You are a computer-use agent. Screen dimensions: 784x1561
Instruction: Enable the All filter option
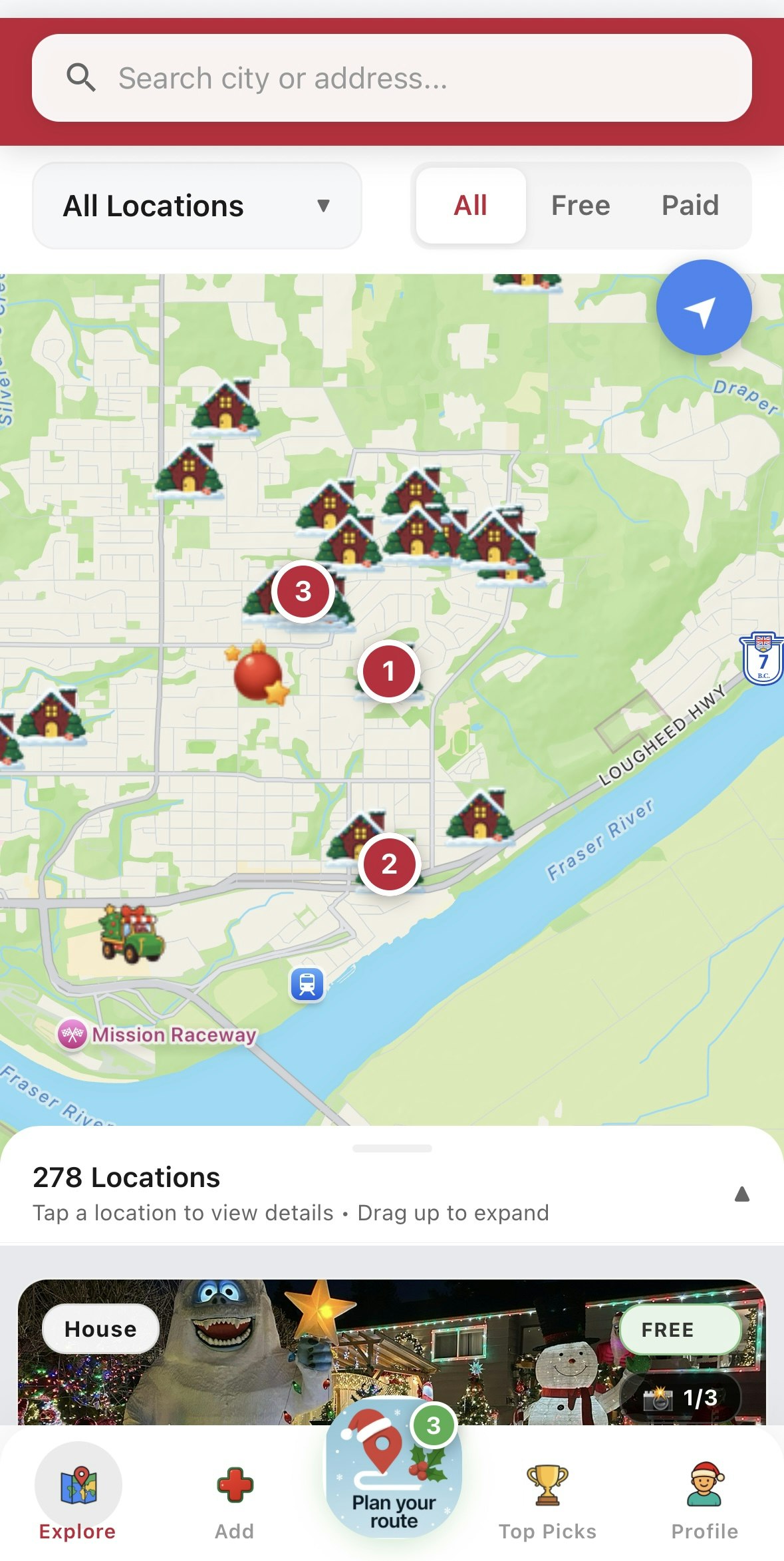[x=469, y=205]
